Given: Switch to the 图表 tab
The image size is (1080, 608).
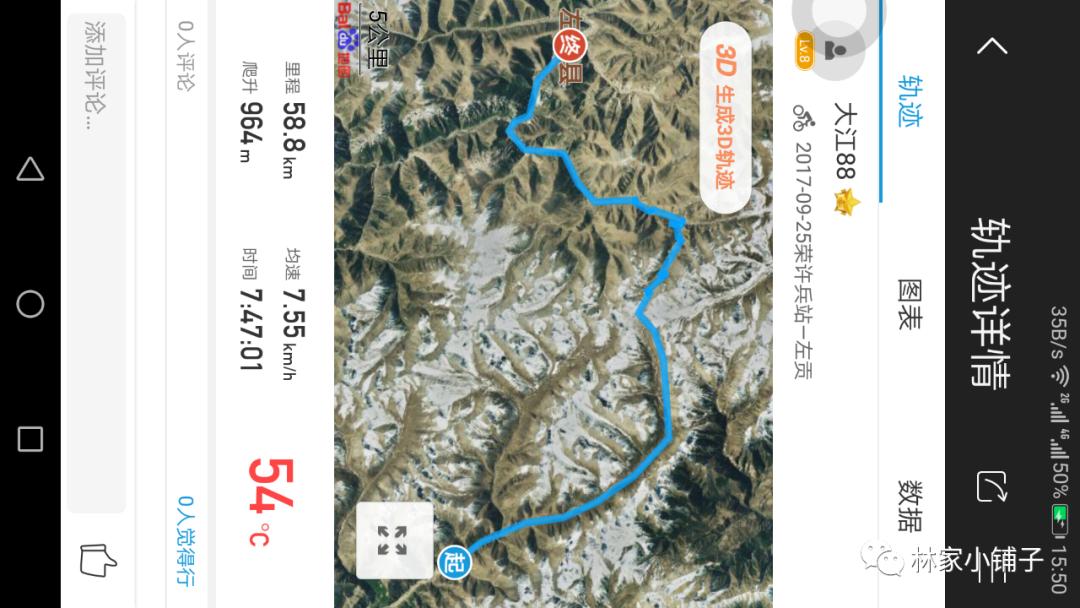Looking at the screenshot, I should tap(910, 304).
